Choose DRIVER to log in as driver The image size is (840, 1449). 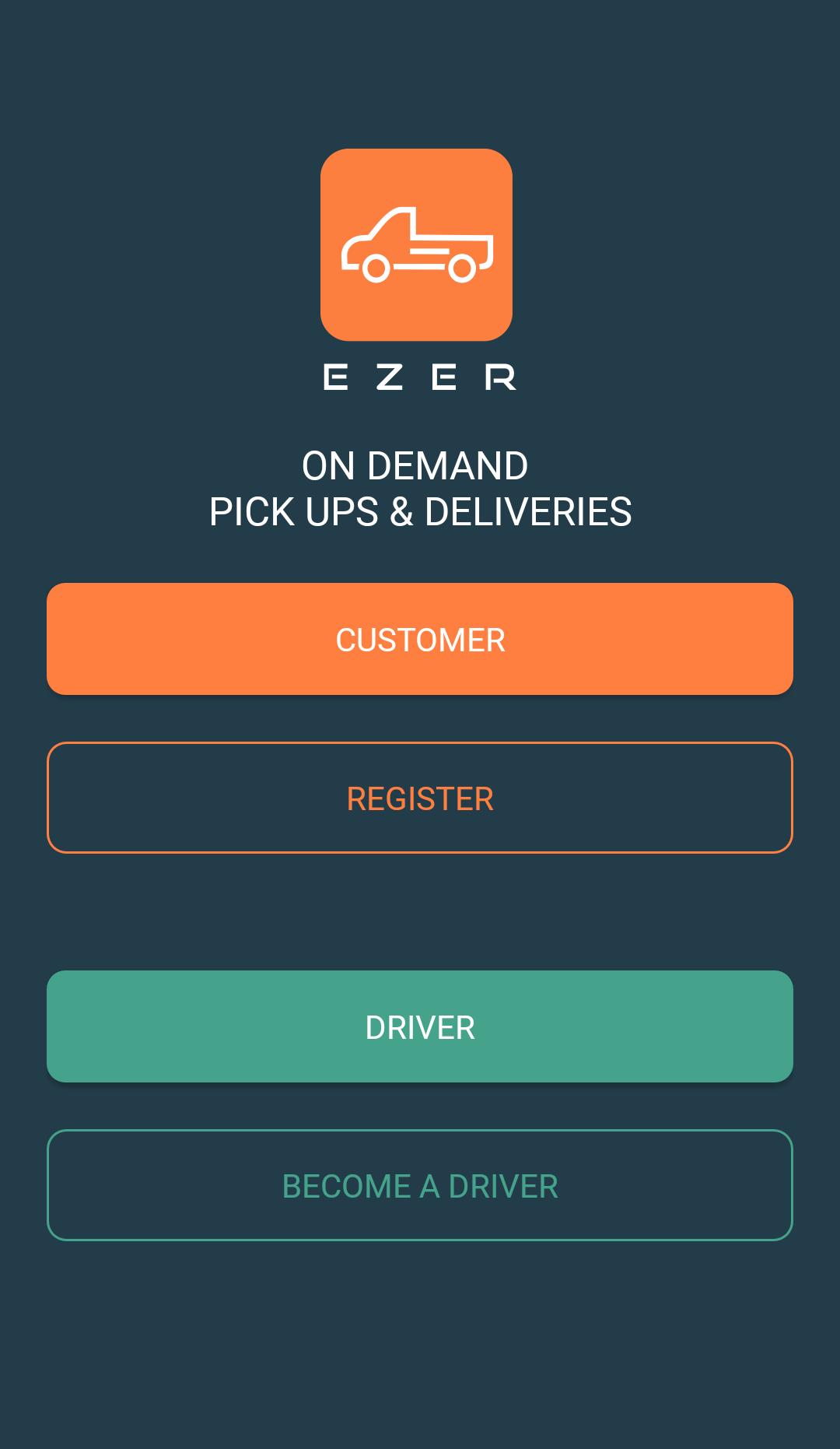(x=419, y=1026)
